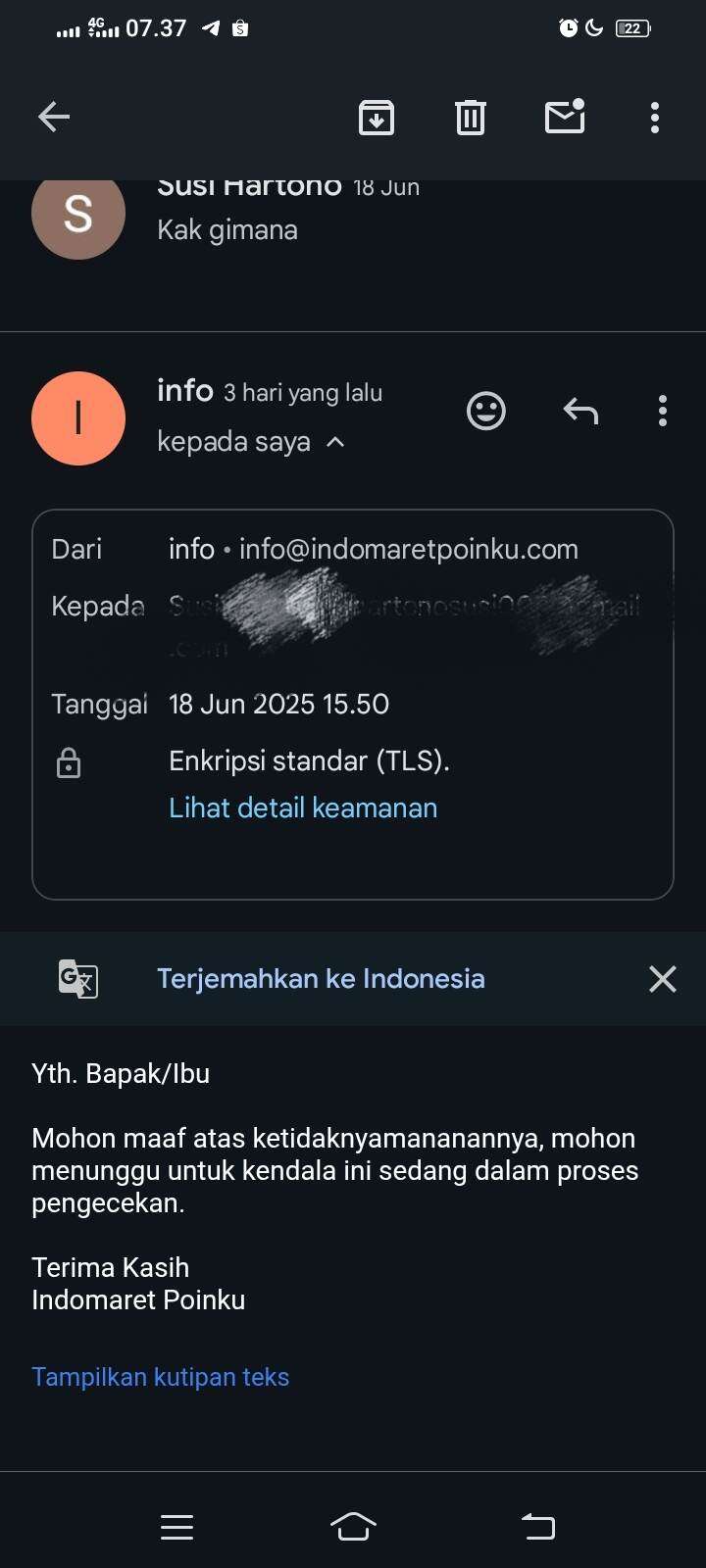
Task: Dismiss the translate banner
Action: [663, 978]
